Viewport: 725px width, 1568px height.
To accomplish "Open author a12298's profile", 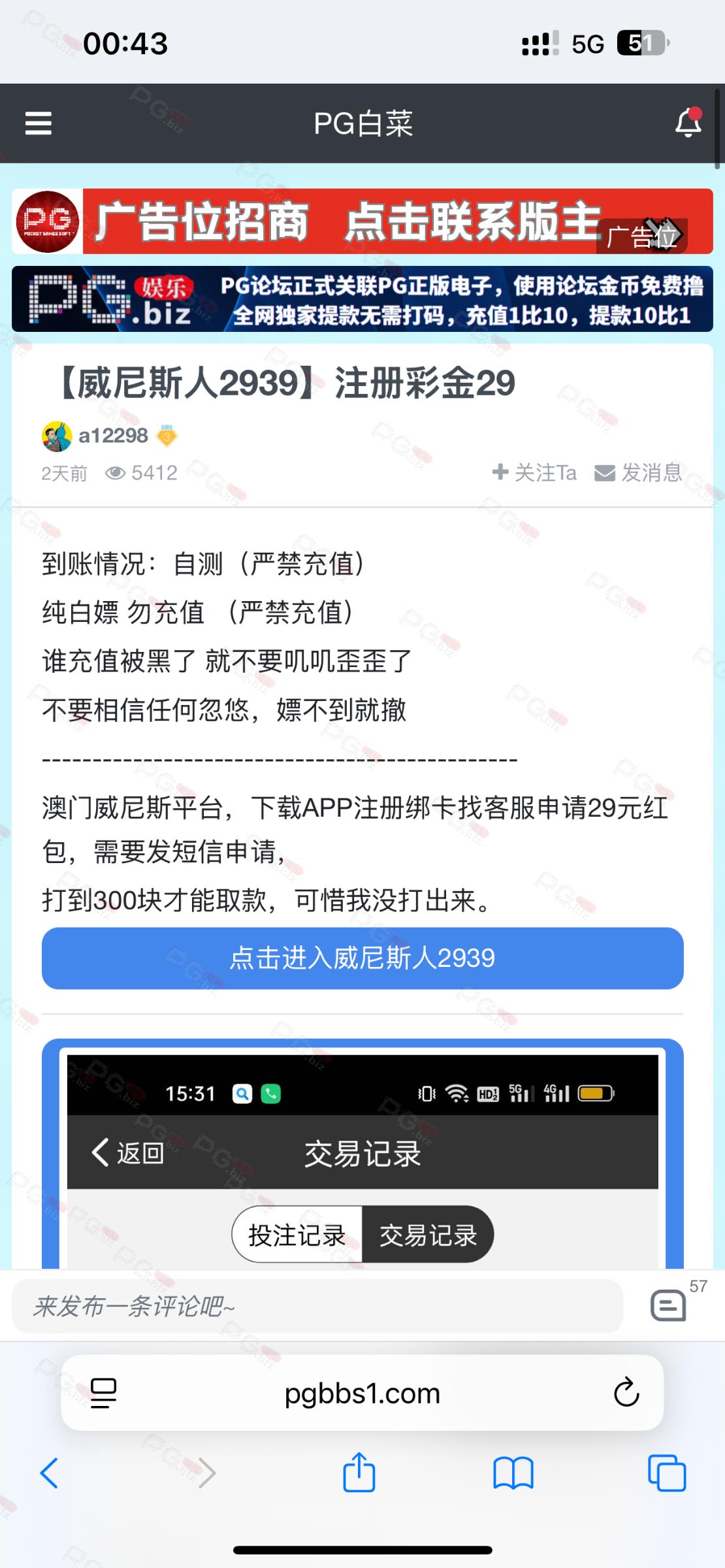I will 113,436.
